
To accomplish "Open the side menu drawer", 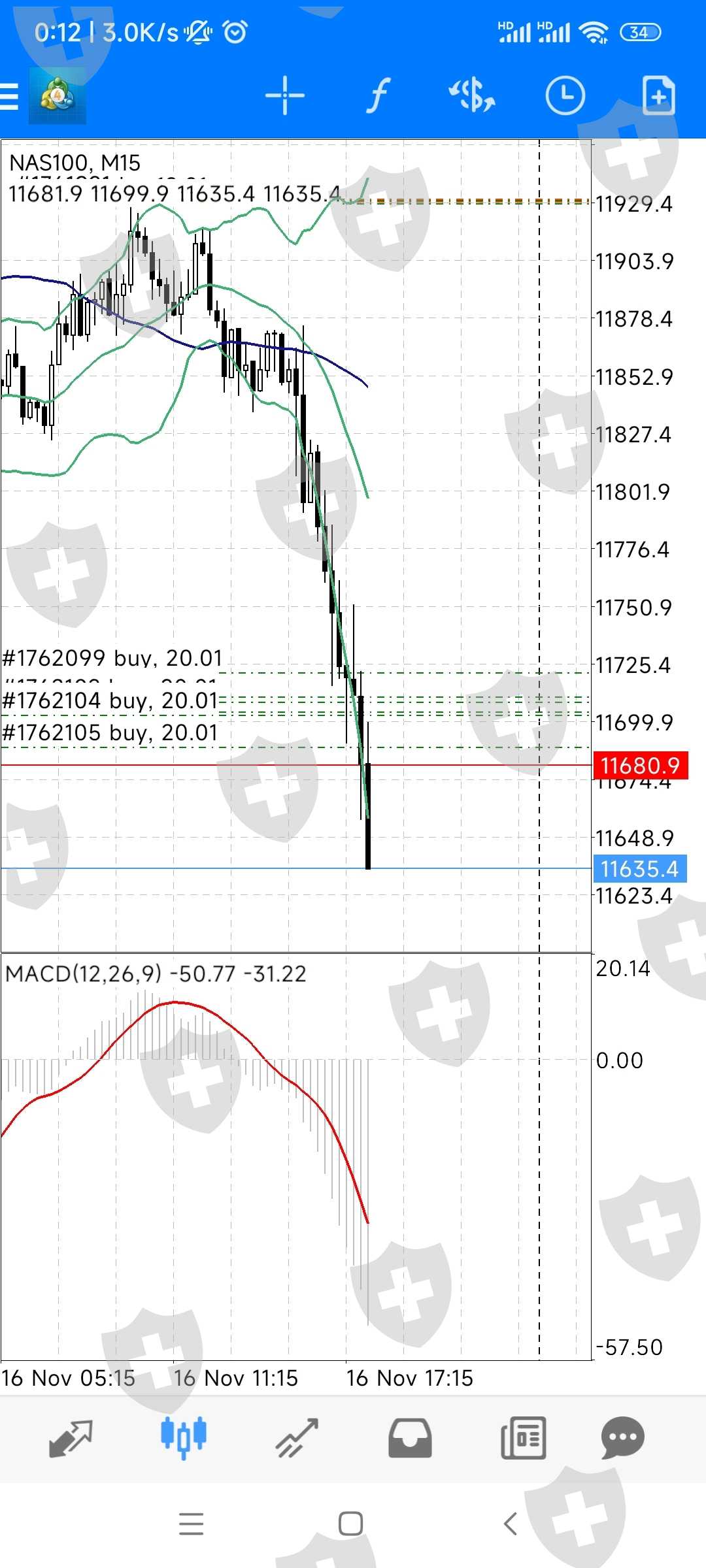I will tap(10, 97).
